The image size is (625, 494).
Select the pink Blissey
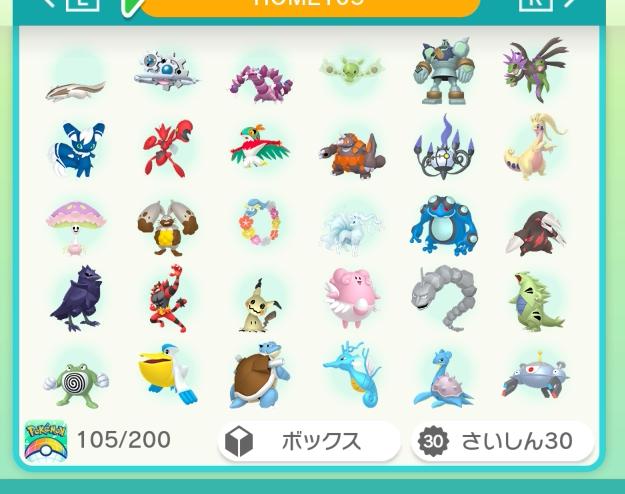click(351, 297)
